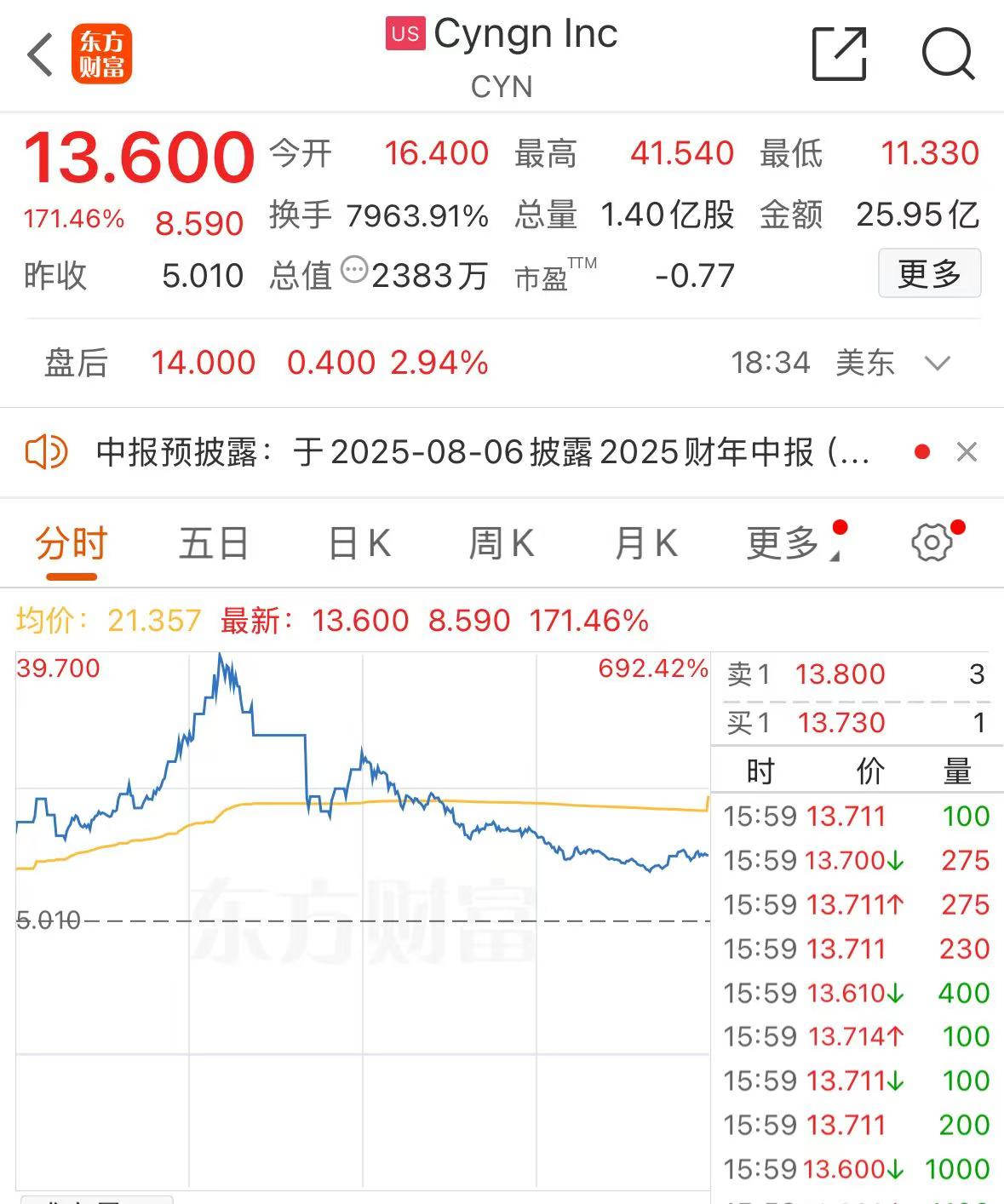Open the 周K weekly chart view

coord(503,542)
